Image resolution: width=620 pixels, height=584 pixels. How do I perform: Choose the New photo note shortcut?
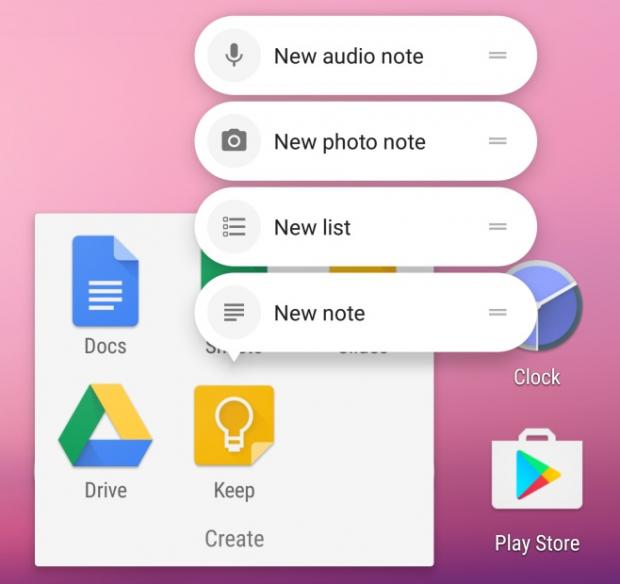[349, 142]
